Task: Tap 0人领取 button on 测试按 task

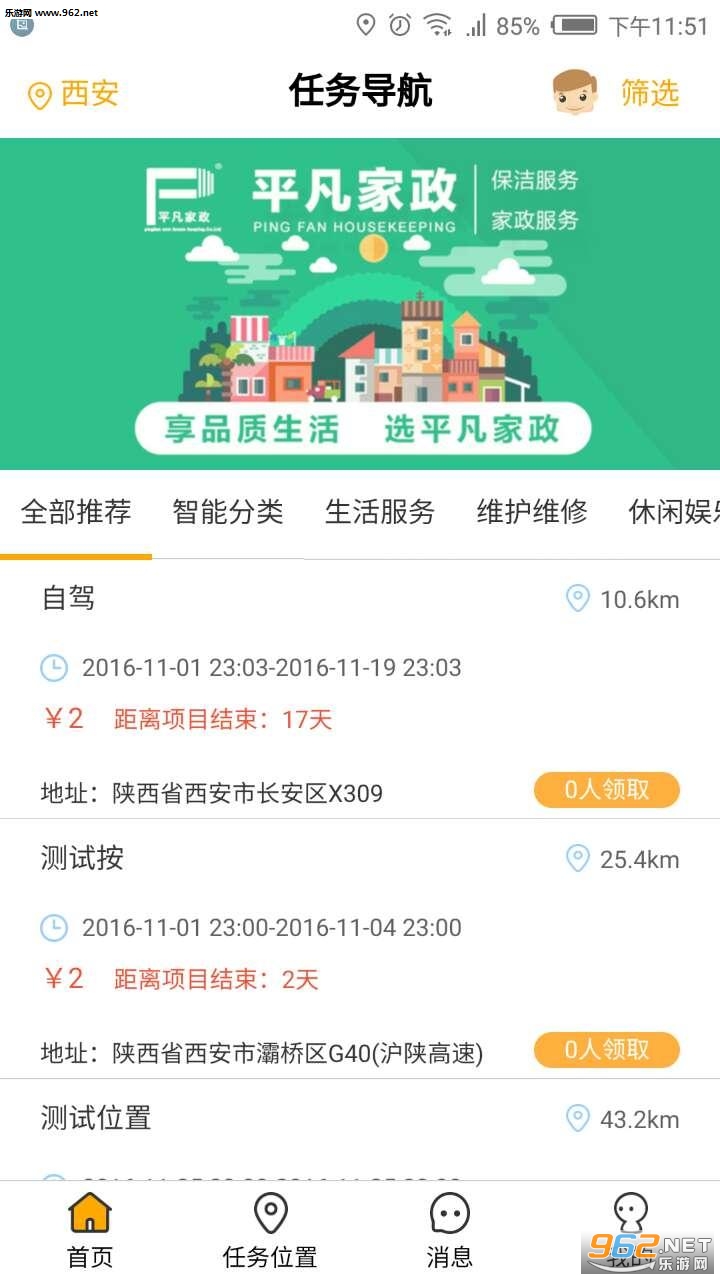Action: tap(607, 1049)
